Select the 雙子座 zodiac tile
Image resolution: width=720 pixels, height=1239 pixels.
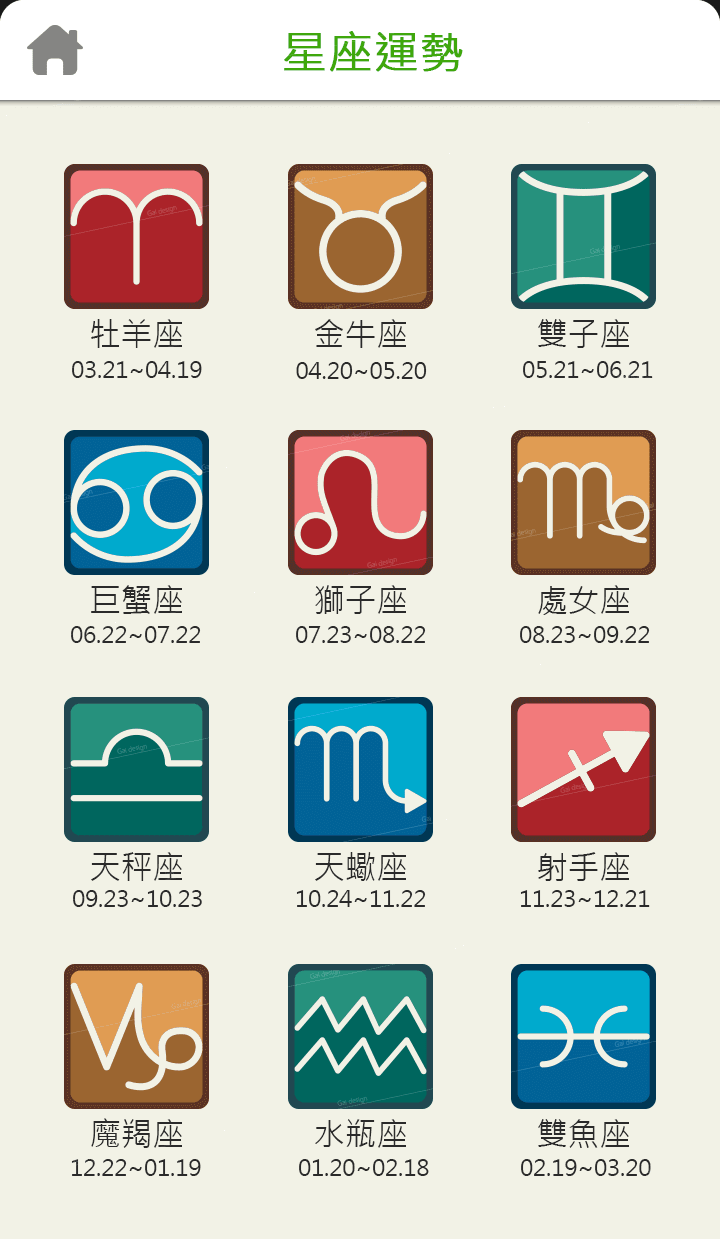(x=583, y=237)
